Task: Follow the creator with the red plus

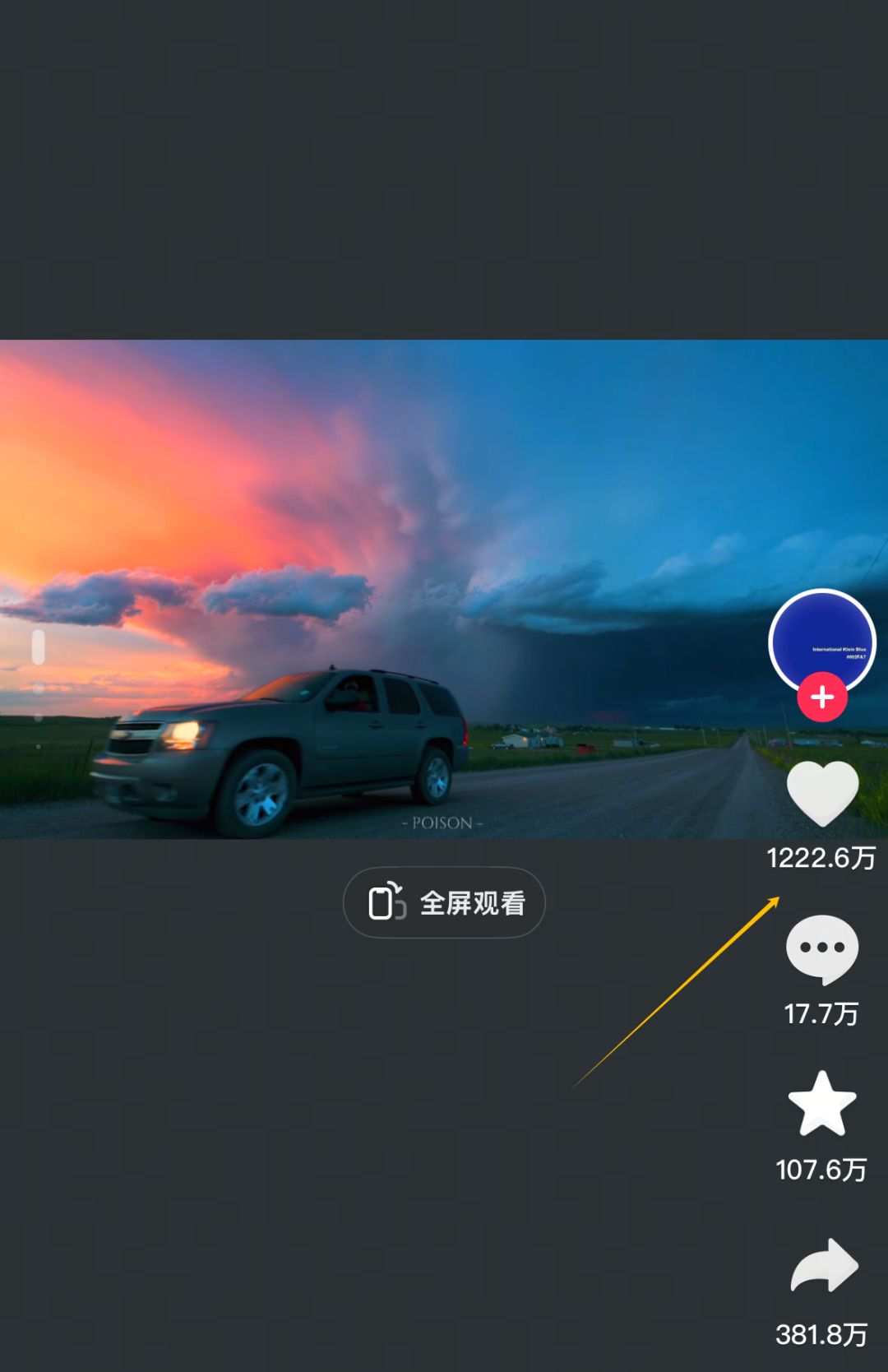Action: [x=822, y=697]
